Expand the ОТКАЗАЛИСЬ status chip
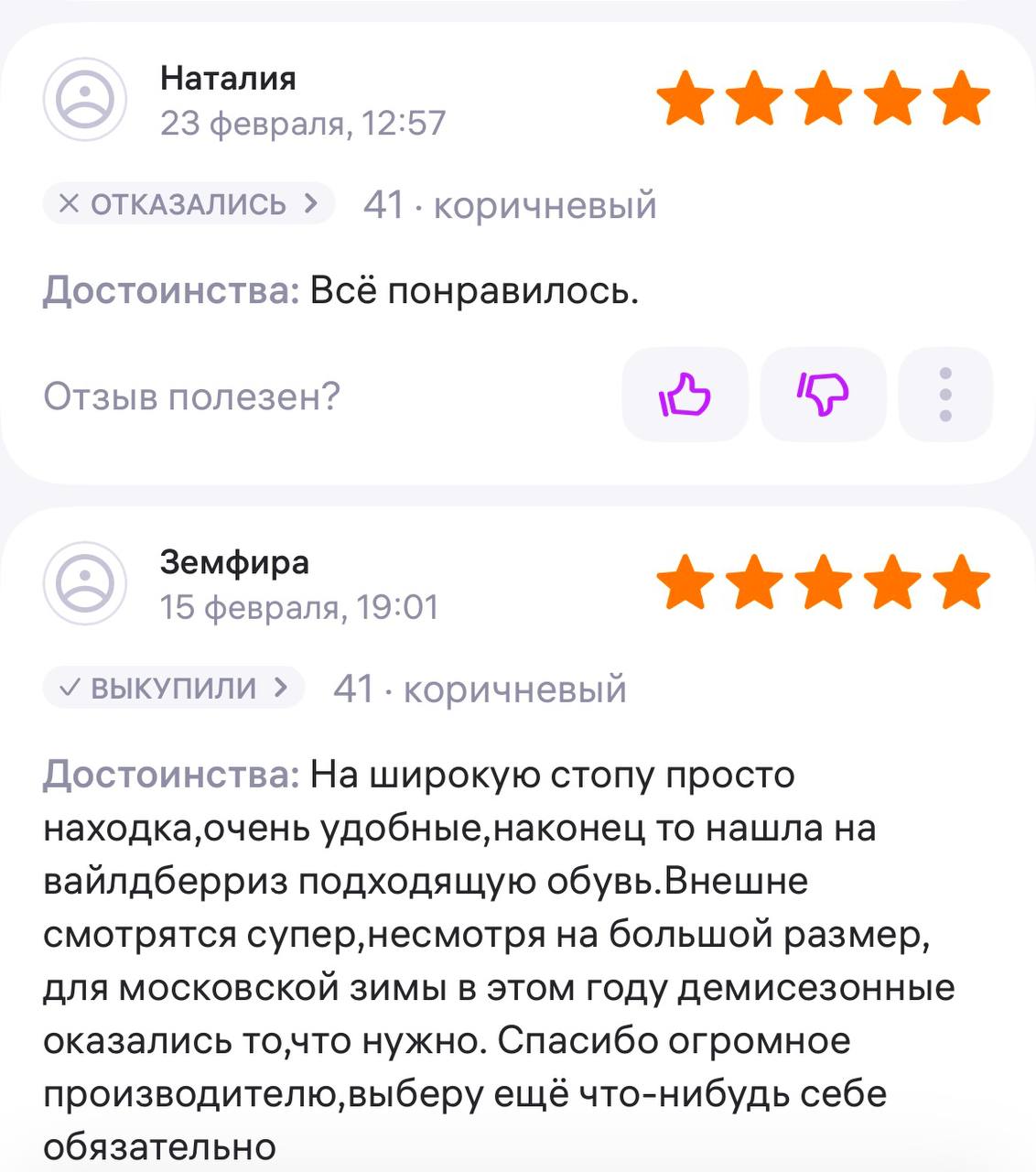This screenshot has width=1036, height=1172. click(189, 203)
